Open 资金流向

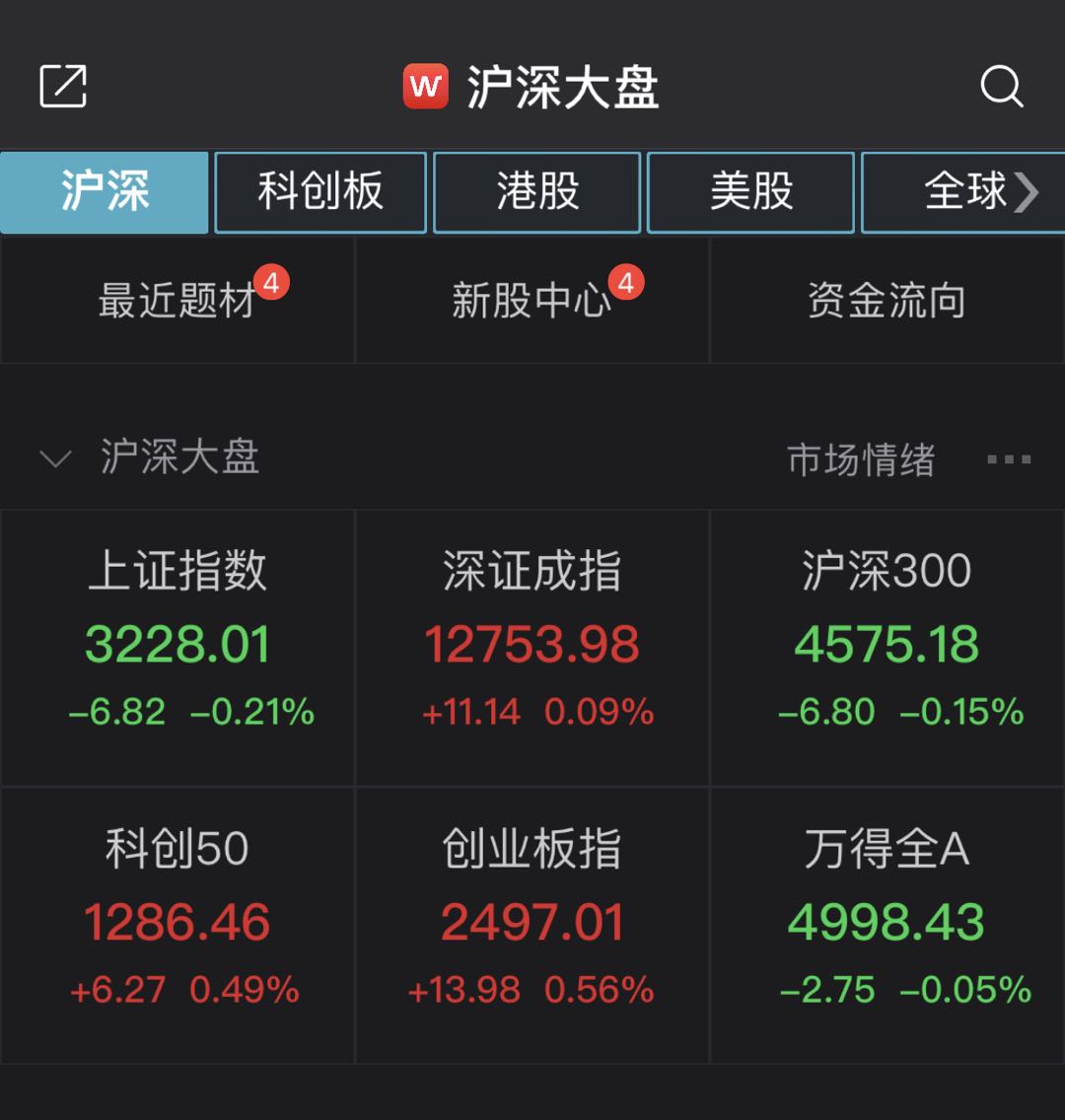tap(887, 301)
